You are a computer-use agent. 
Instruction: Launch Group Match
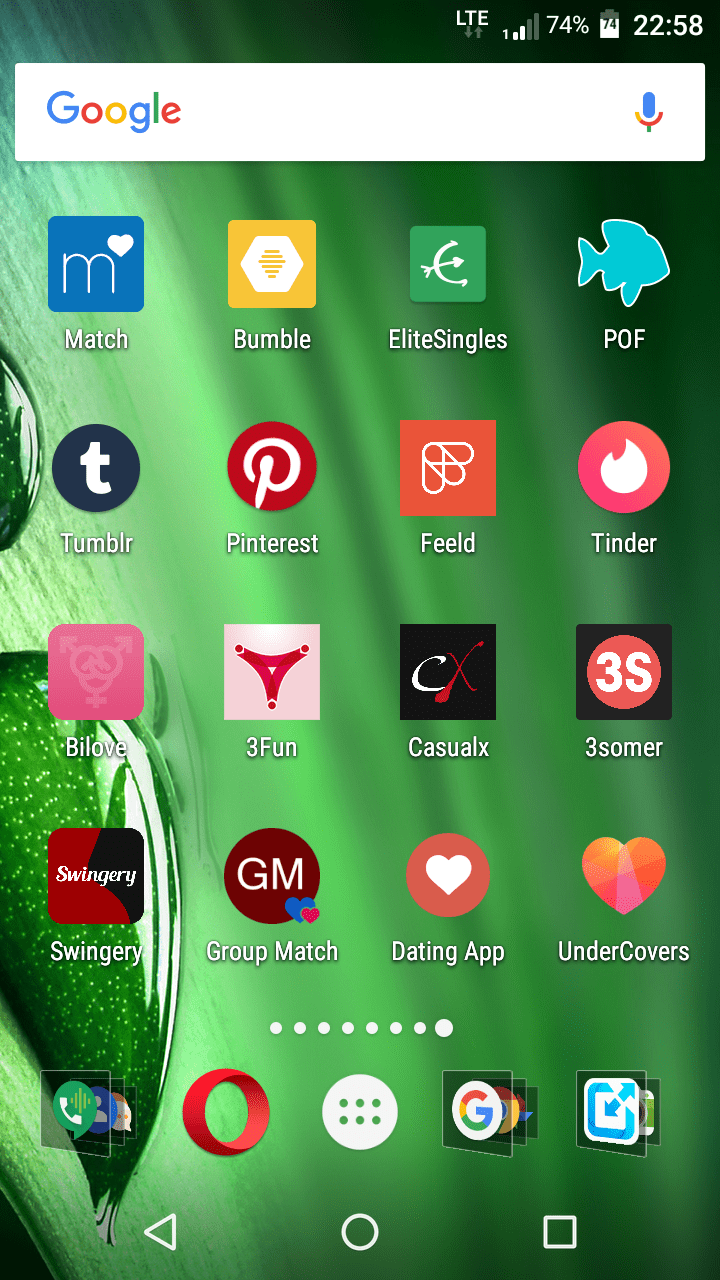click(272, 876)
